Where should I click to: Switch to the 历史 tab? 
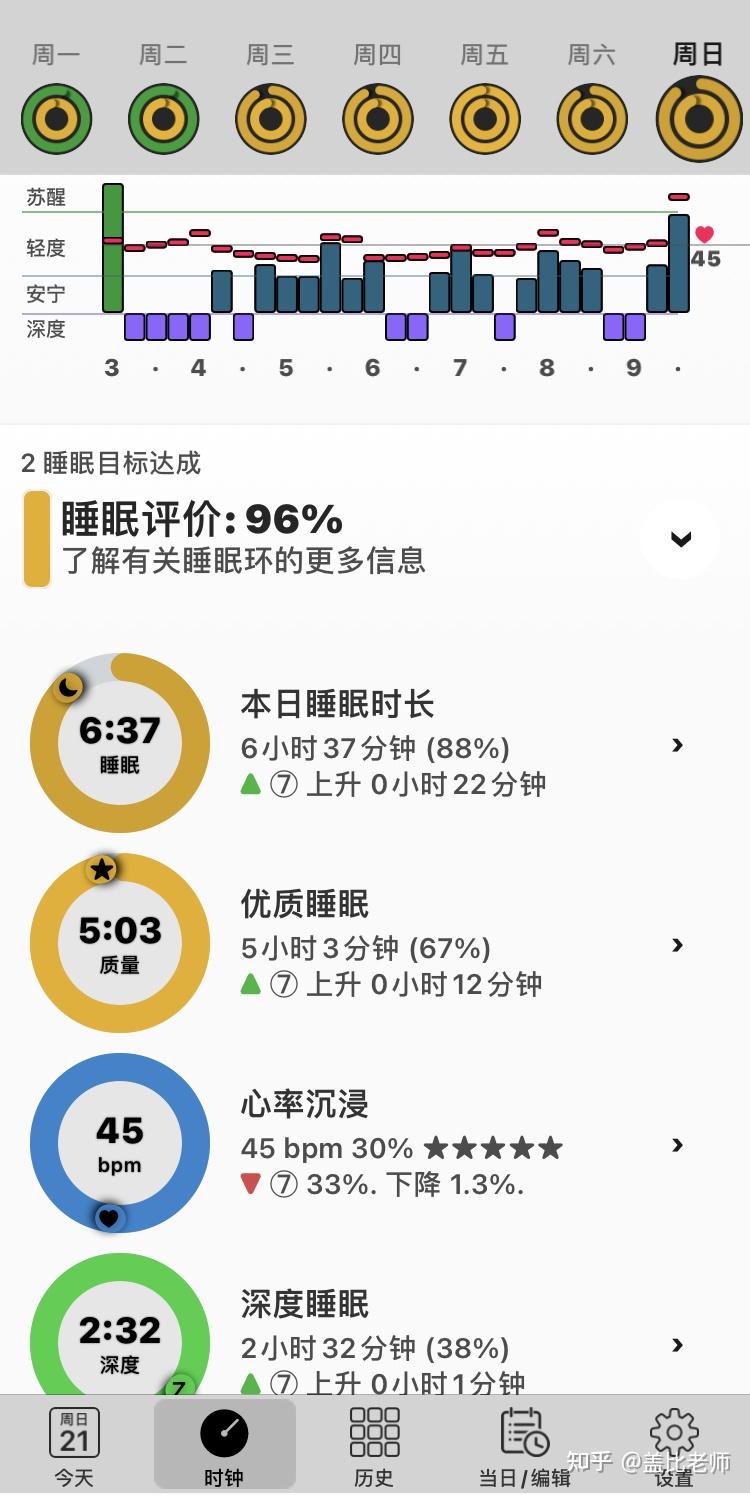point(374,1445)
